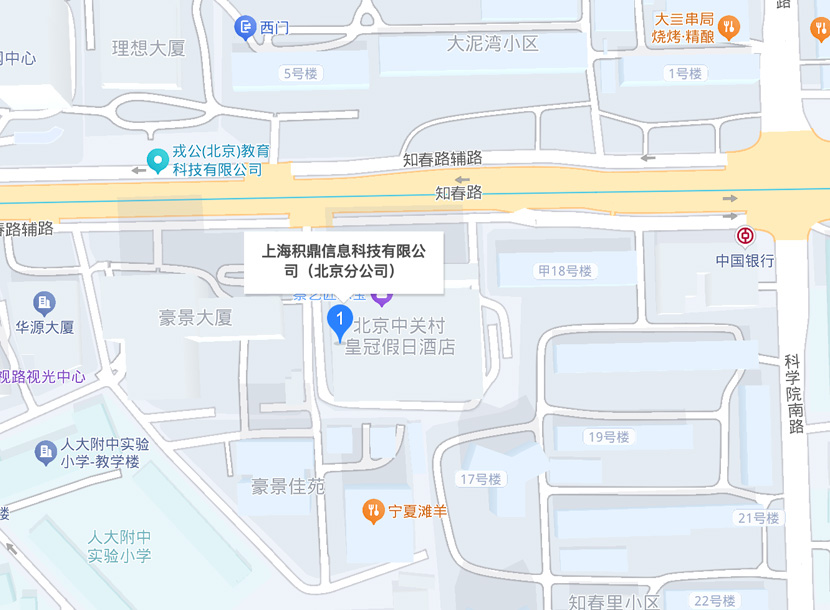Open the 大三串局烧烤·精酿 restaurant pin
The height and width of the screenshot is (610, 830).
(730, 27)
